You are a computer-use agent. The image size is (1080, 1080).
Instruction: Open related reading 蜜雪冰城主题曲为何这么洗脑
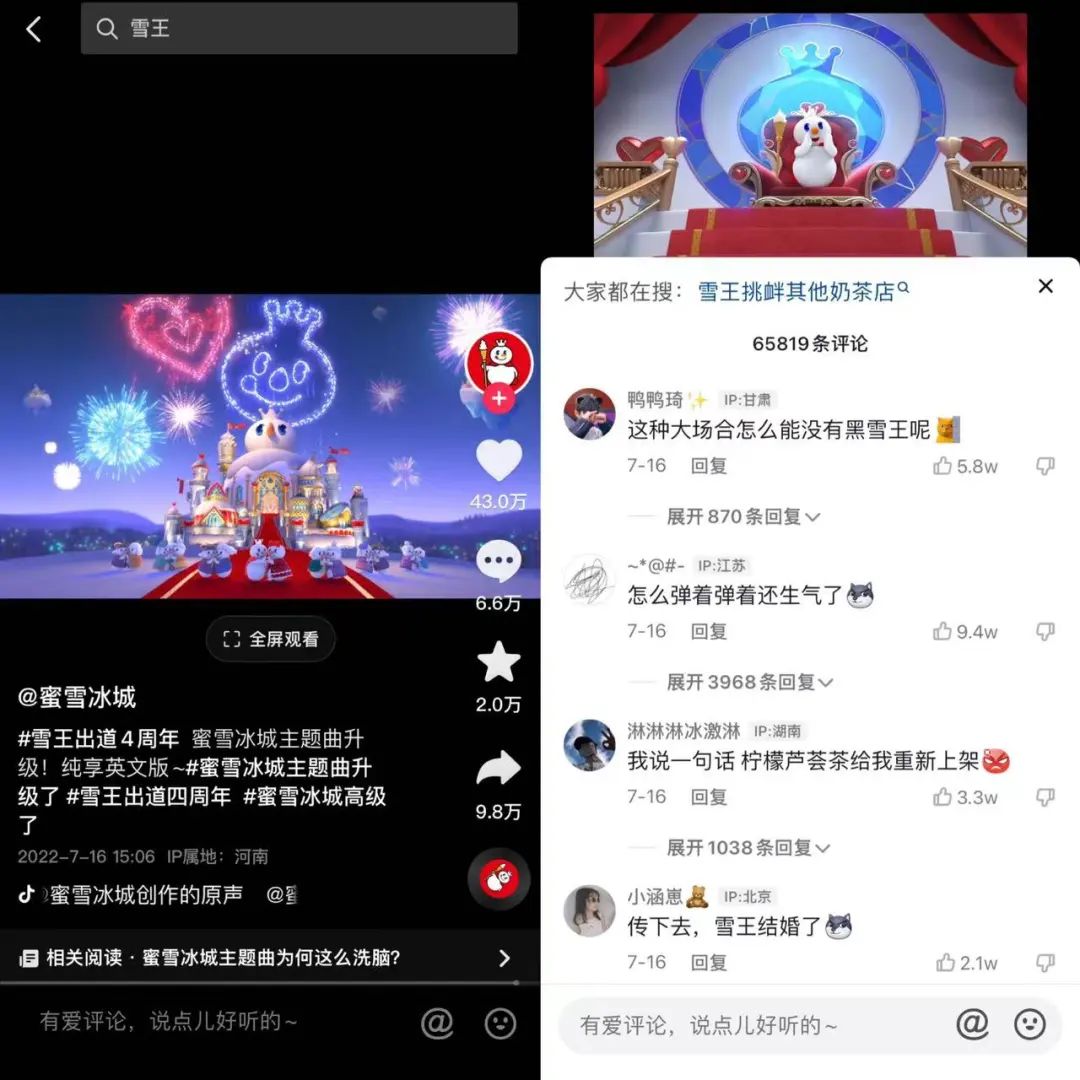click(270, 958)
